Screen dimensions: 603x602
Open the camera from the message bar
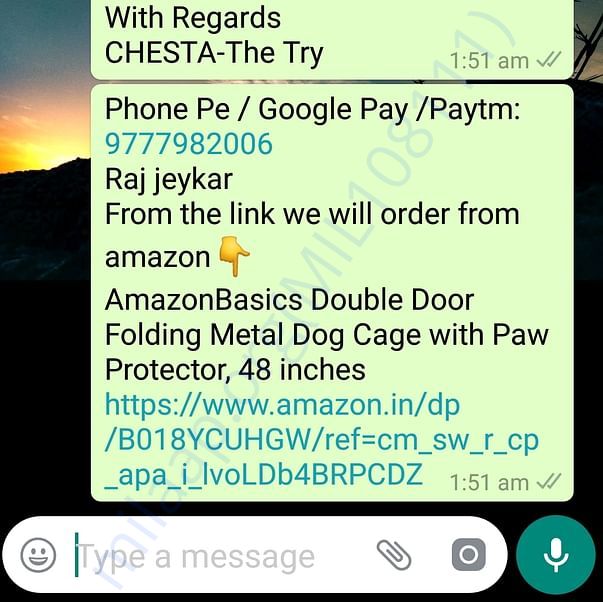(x=467, y=555)
